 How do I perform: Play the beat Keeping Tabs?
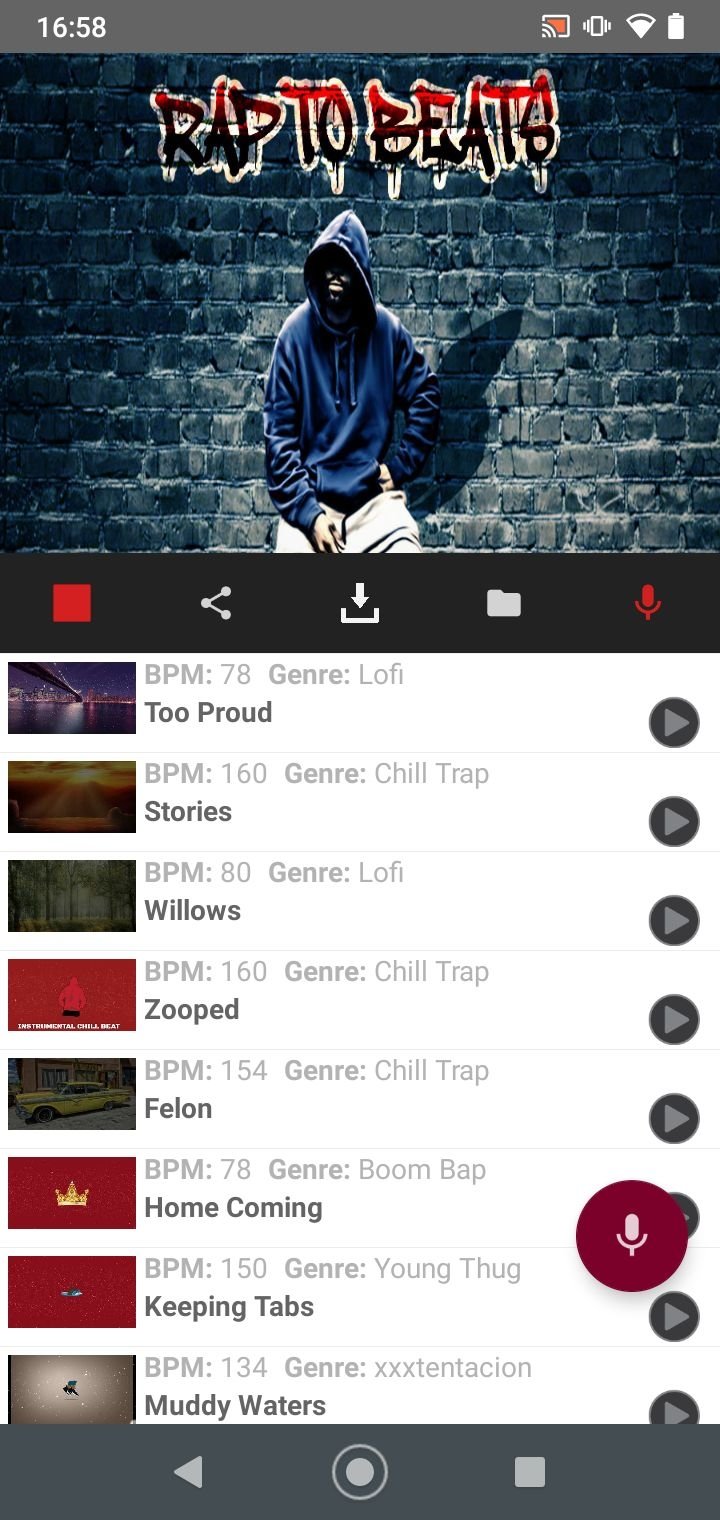[674, 1316]
